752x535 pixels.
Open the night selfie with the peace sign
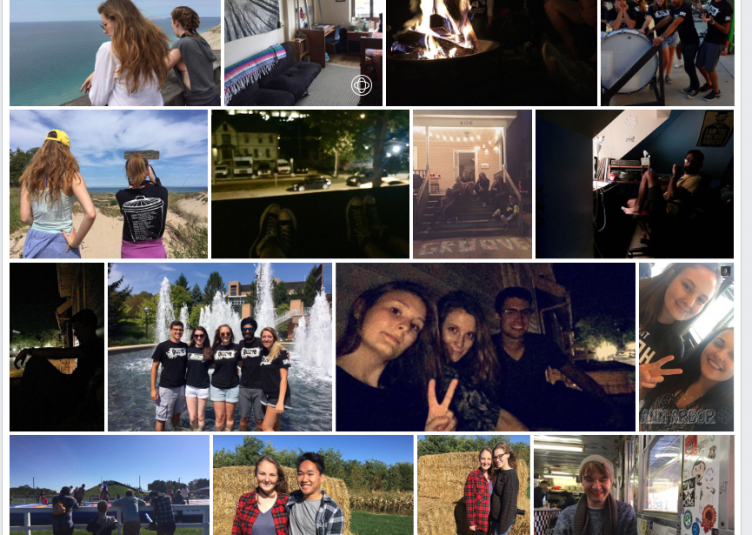click(485, 347)
